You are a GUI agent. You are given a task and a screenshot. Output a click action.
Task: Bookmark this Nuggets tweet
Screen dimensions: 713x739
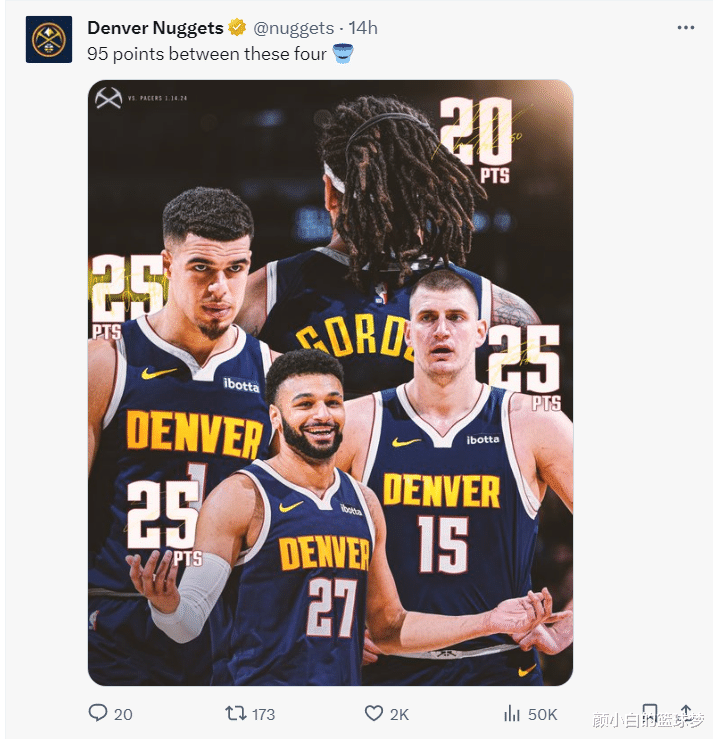click(x=649, y=713)
